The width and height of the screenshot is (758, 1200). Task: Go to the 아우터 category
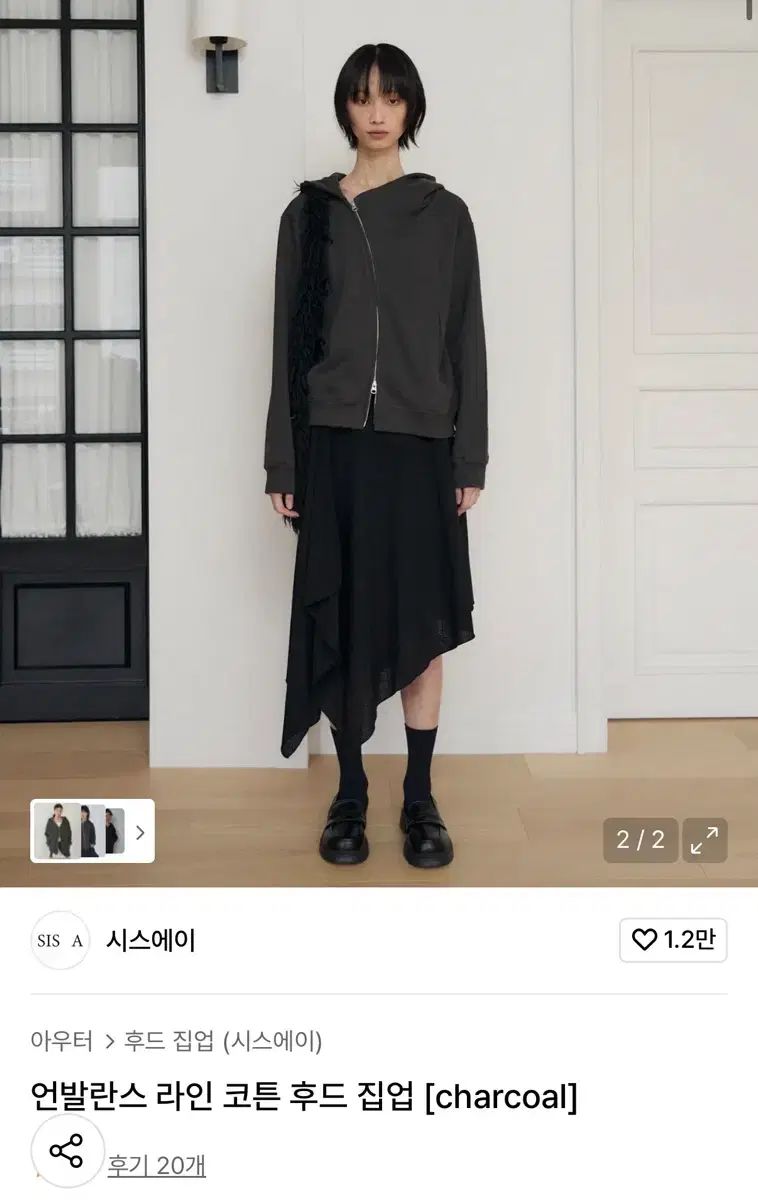[61, 1041]
